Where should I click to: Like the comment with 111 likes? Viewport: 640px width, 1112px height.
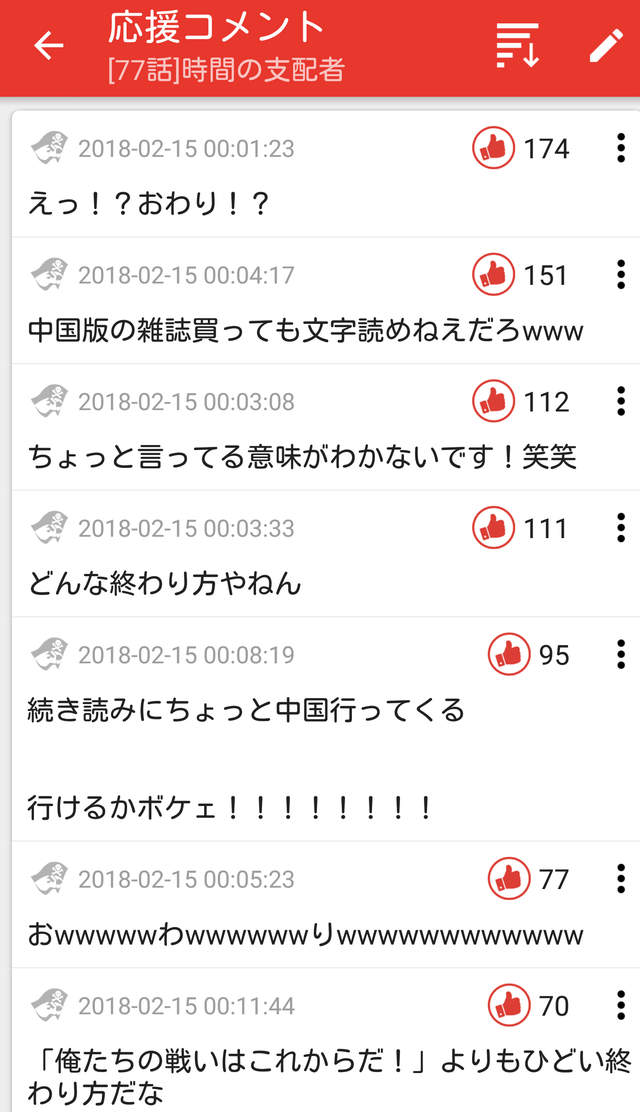493,528
